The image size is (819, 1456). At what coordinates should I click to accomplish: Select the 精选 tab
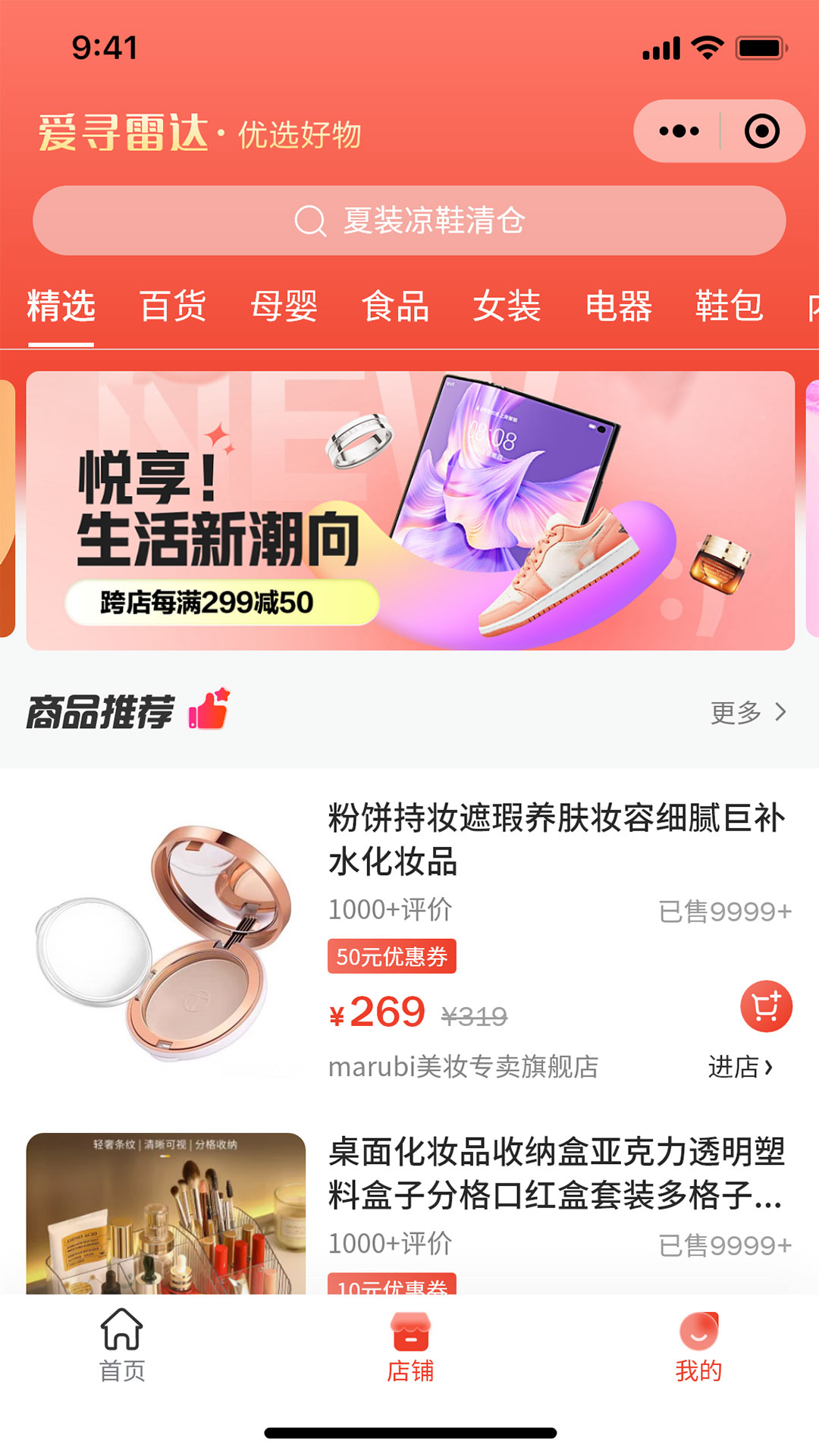click(61, 306)
